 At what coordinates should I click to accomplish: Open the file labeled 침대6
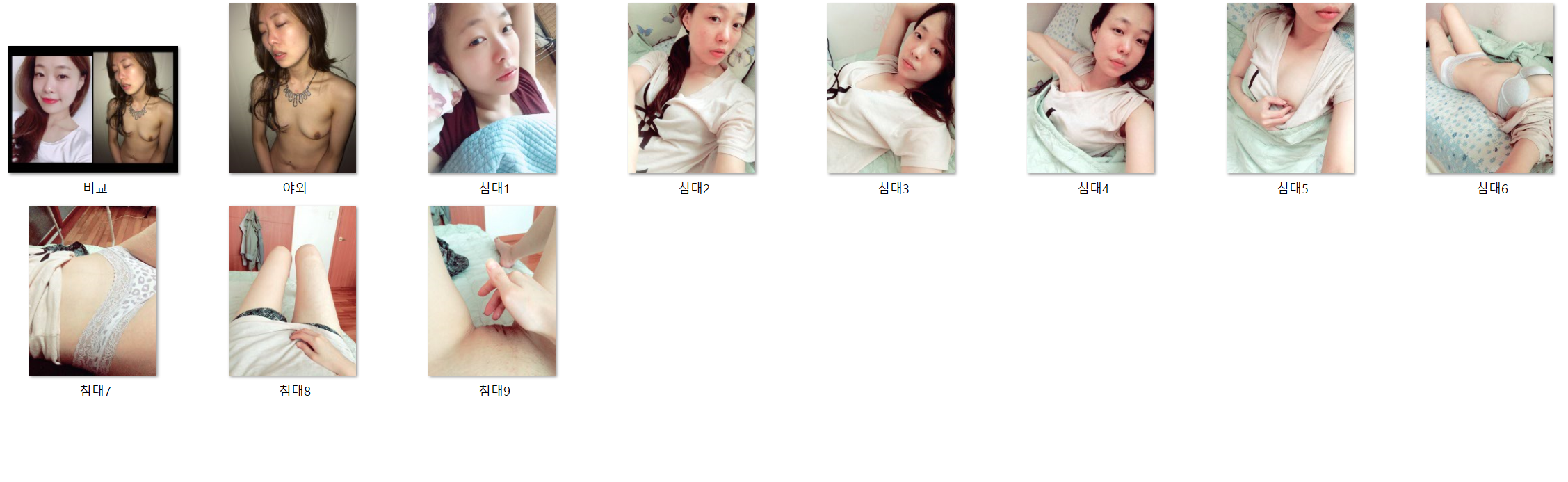(1490, 89)
